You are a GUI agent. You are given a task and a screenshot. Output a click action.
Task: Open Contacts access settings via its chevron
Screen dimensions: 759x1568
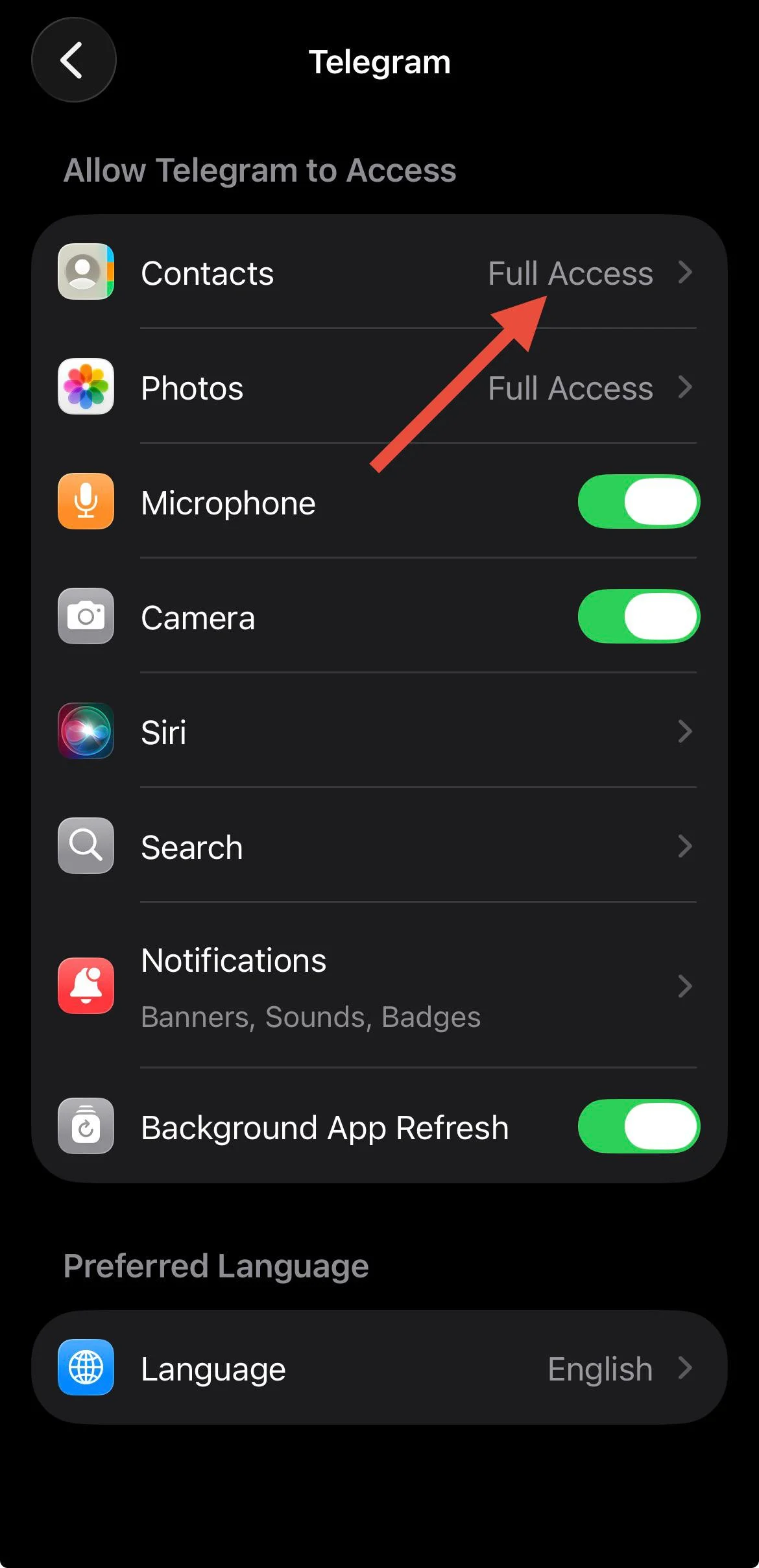pyautogui.click(x=686, y=272)
